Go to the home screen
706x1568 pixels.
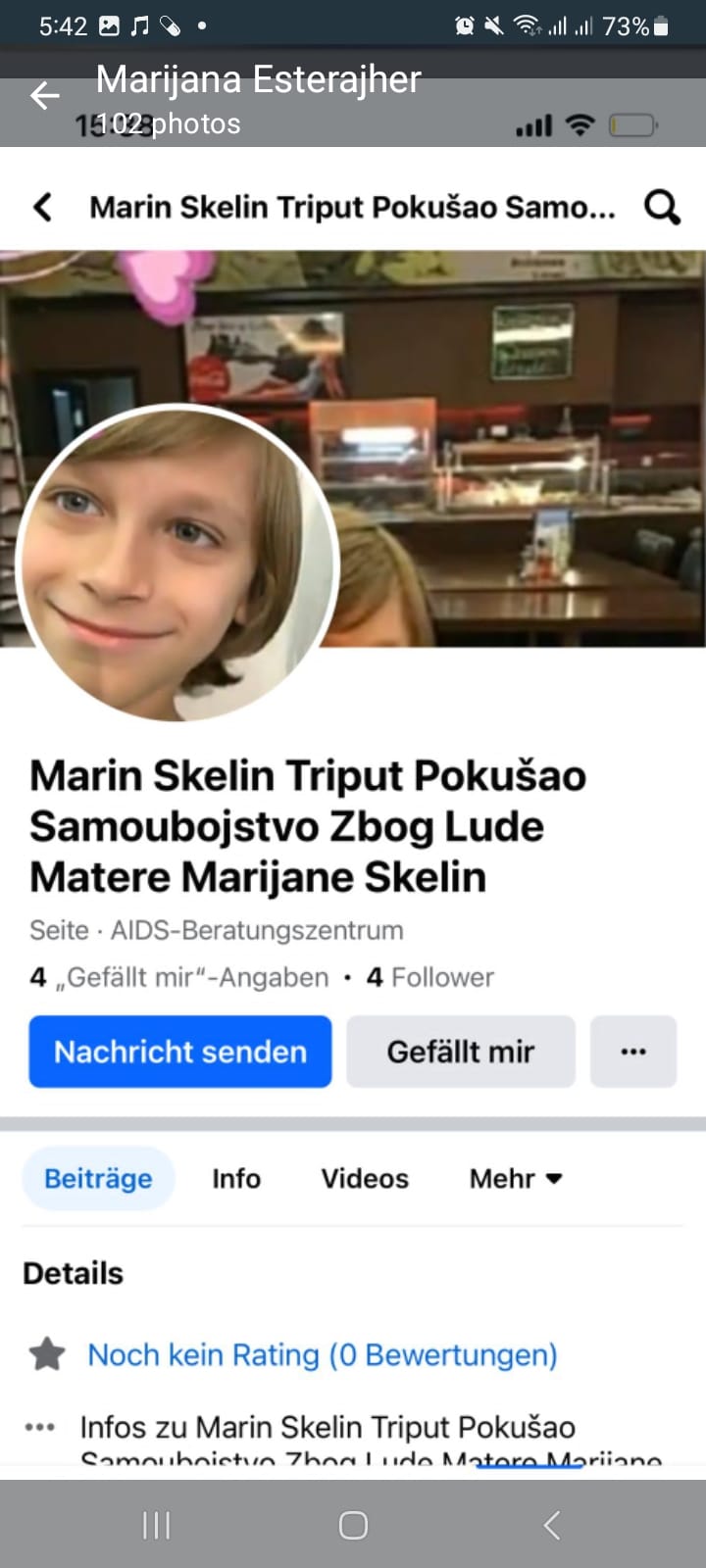tap(353, 1525)
